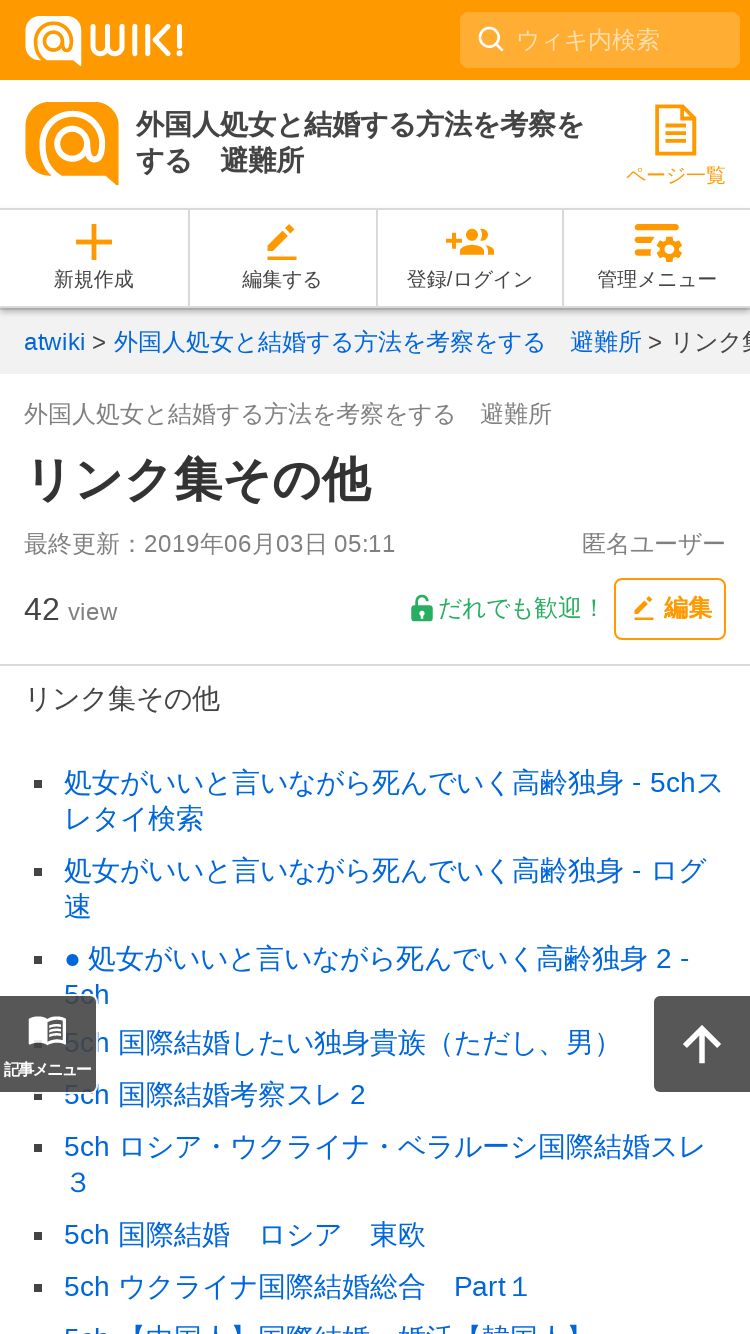
Task: Create a new page with 新規作成
Action: [94, 258]
